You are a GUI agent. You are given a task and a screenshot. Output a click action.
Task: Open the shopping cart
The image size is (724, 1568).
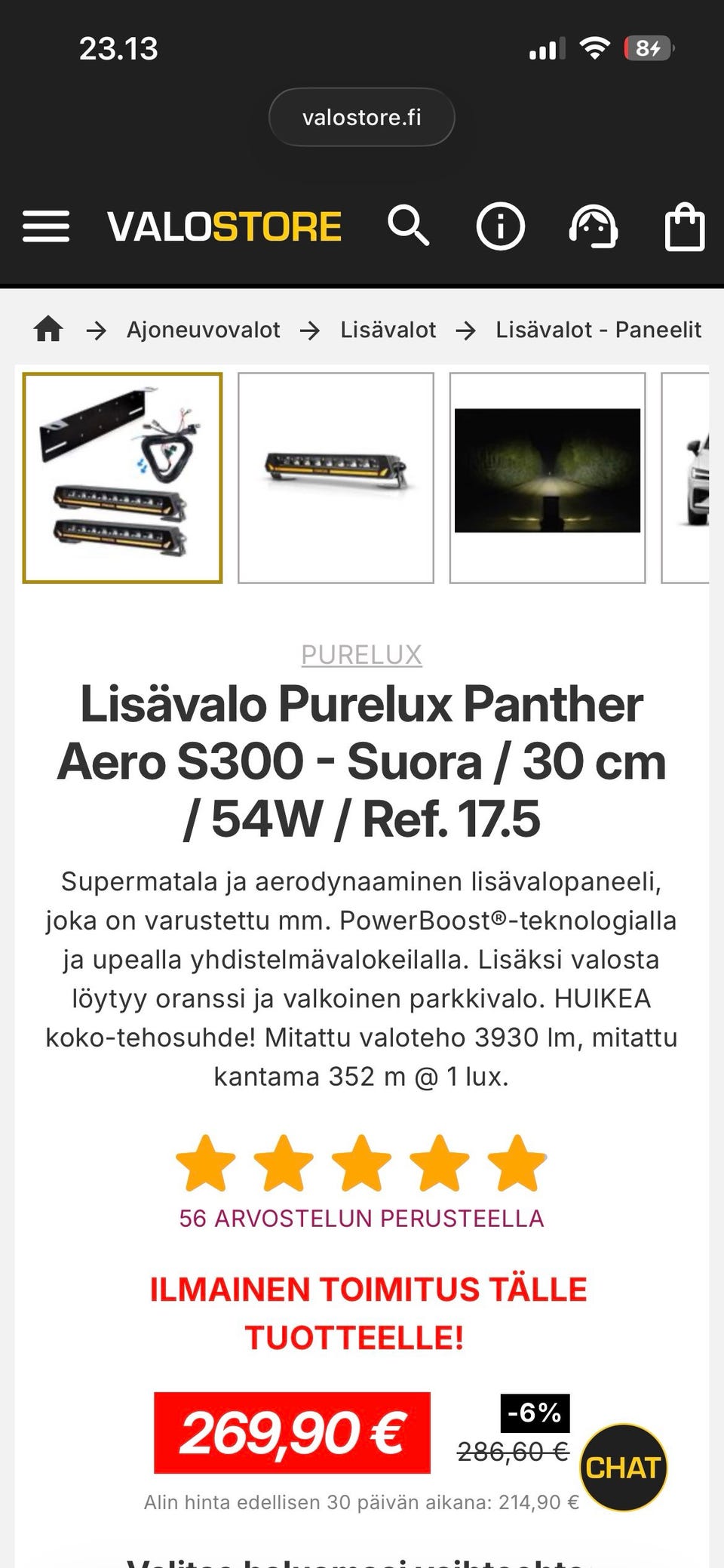click(685, 226)
